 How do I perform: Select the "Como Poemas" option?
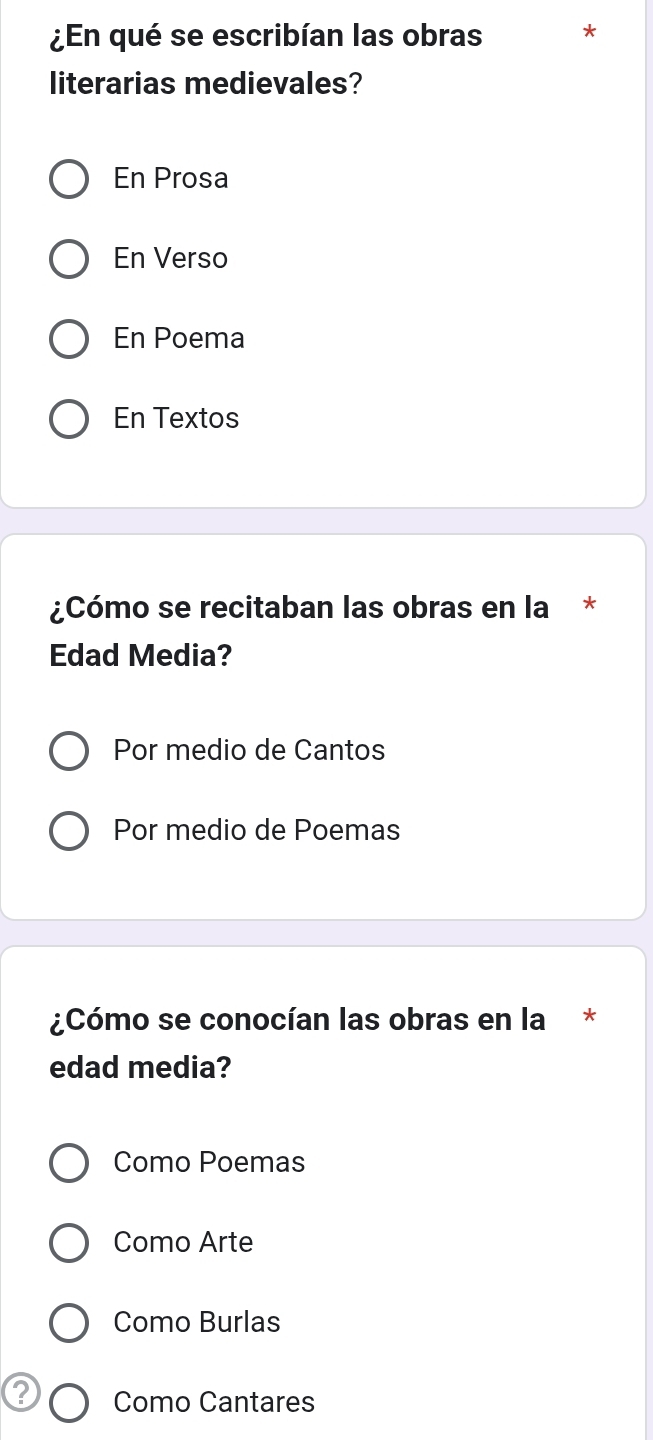click(x=68, y=1164)
